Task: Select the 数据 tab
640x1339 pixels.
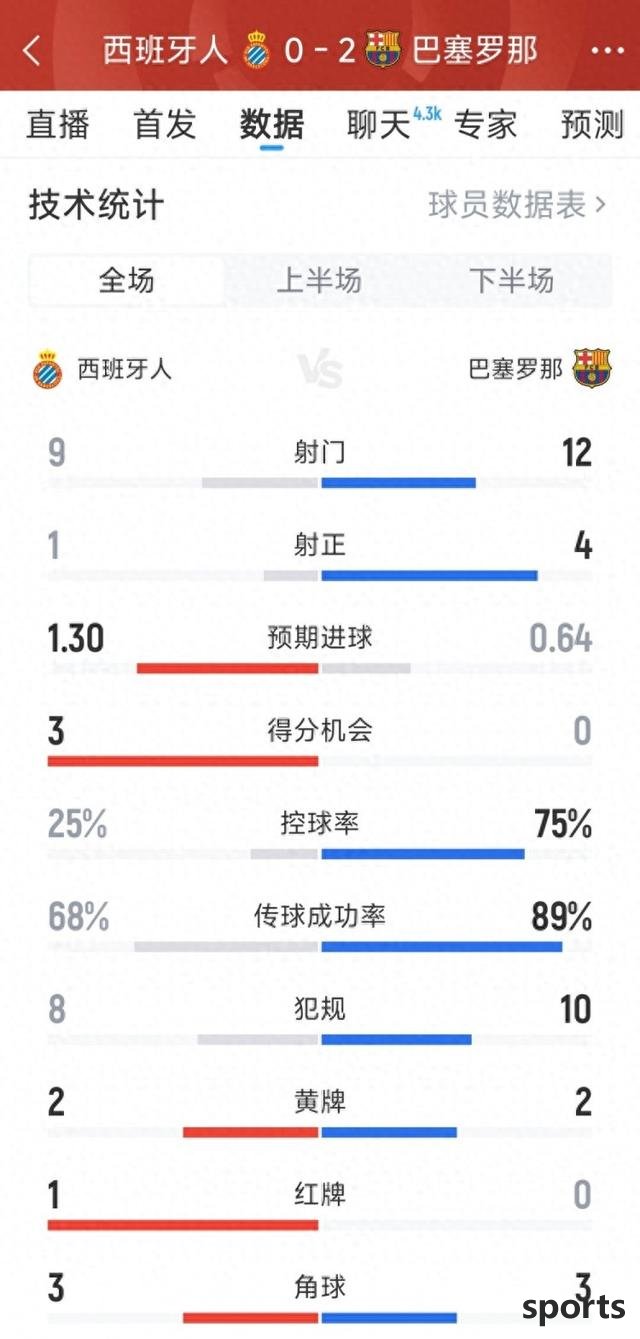Action: pyautogui.click(x=272, y=124)
